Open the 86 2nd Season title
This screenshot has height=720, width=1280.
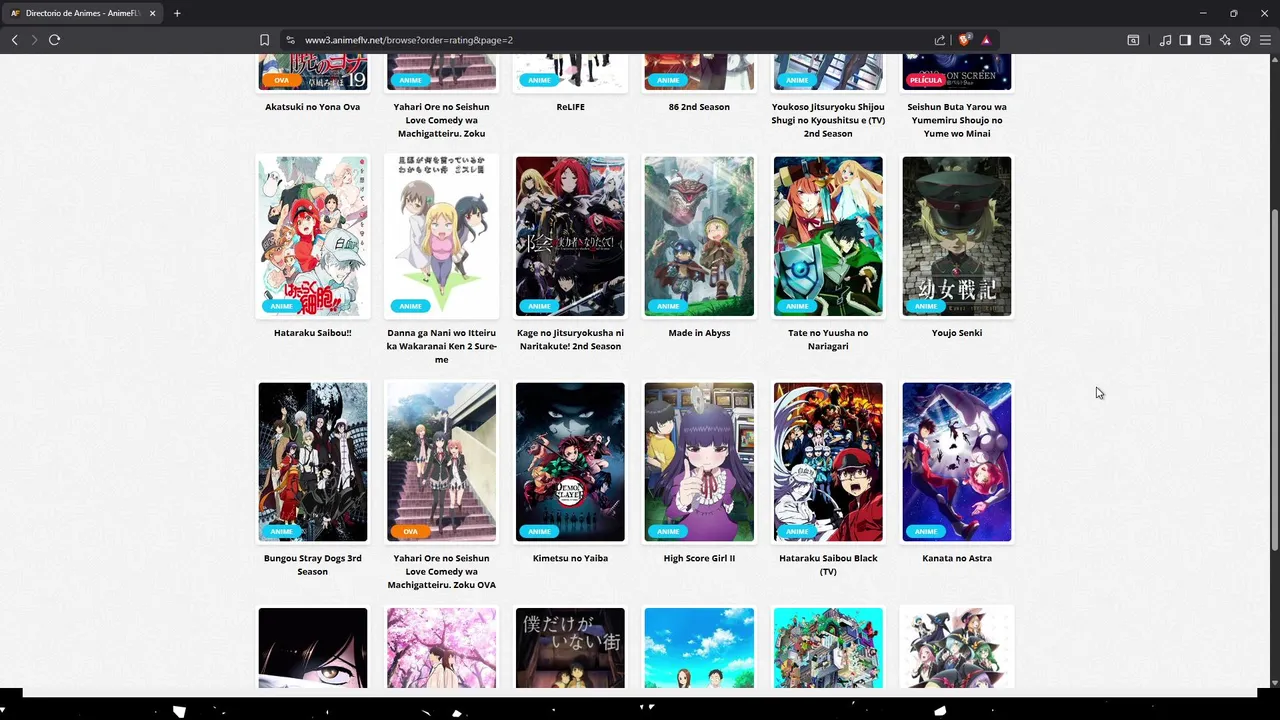(699, 107)
